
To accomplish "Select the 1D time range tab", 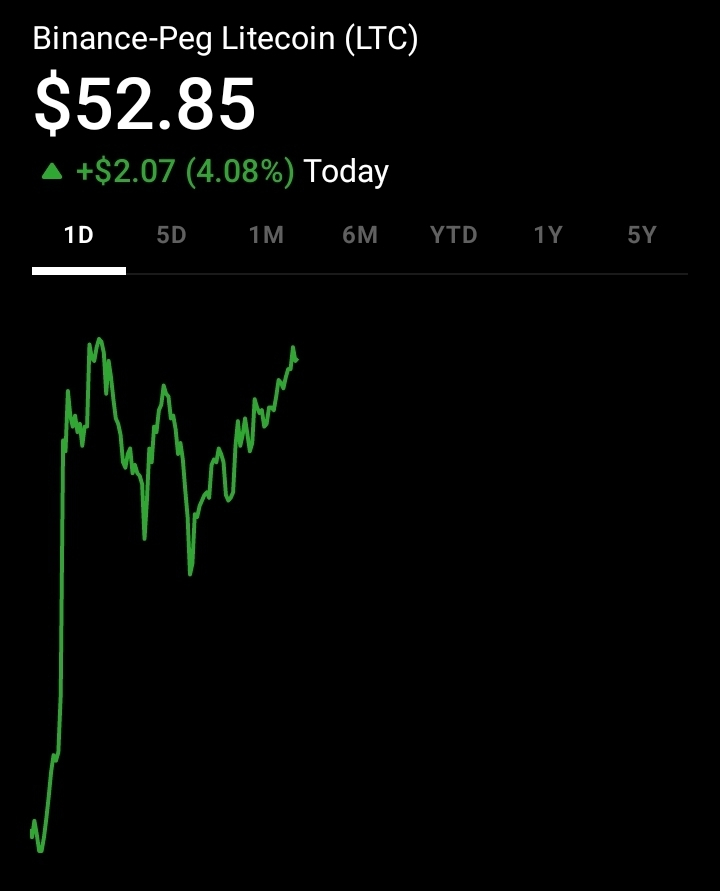I will 79,236.
